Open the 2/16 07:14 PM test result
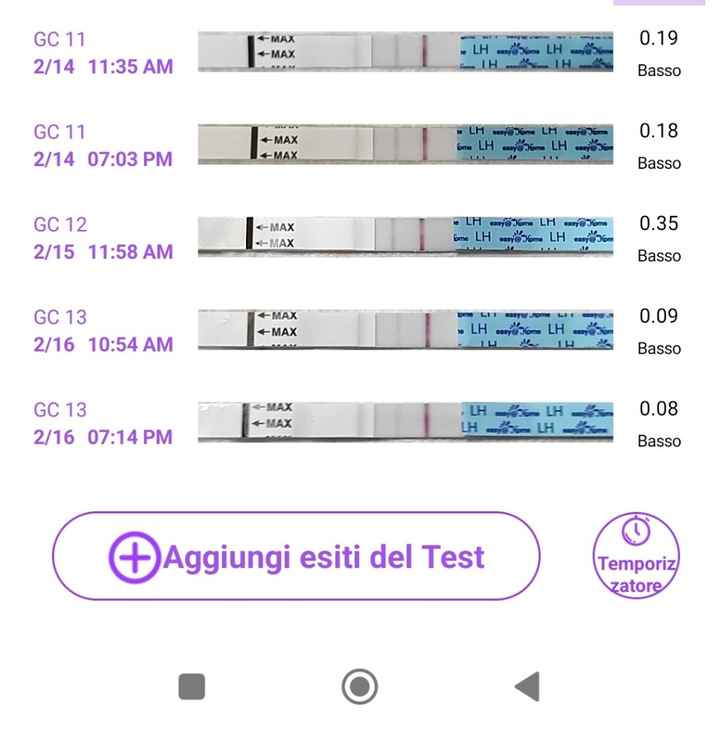 (406, 422)
